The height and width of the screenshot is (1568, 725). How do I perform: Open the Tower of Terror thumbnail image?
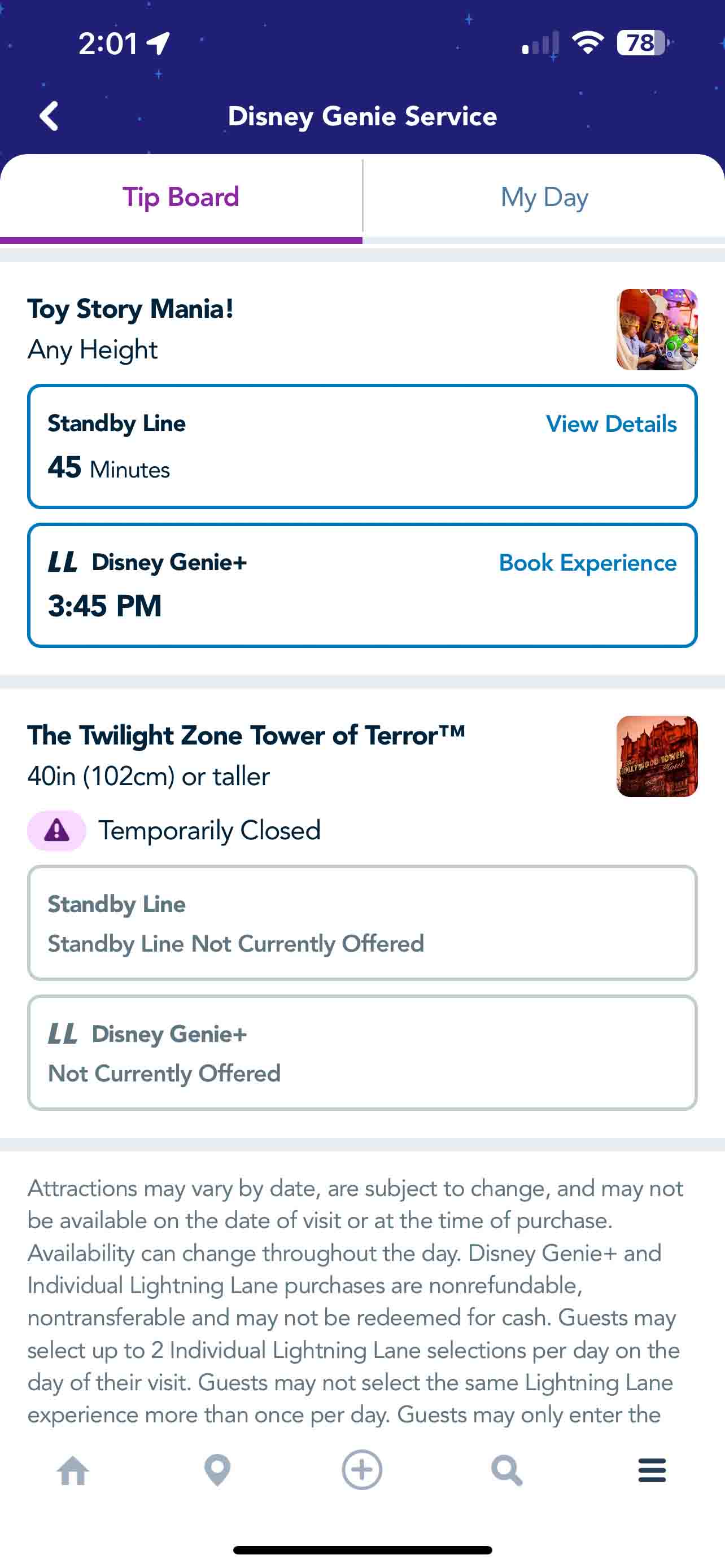[657, 756]
